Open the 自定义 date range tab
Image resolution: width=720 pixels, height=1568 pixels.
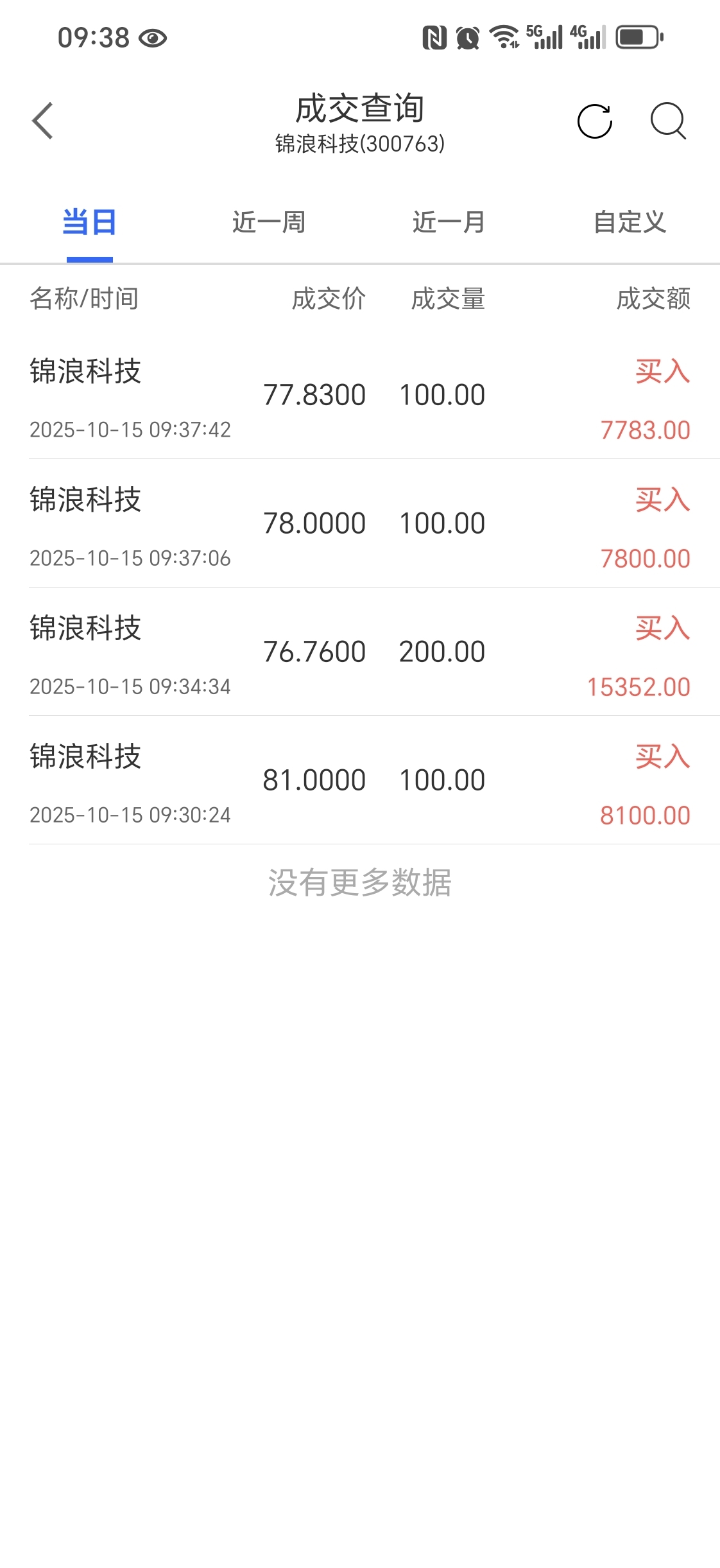point(630,222)
